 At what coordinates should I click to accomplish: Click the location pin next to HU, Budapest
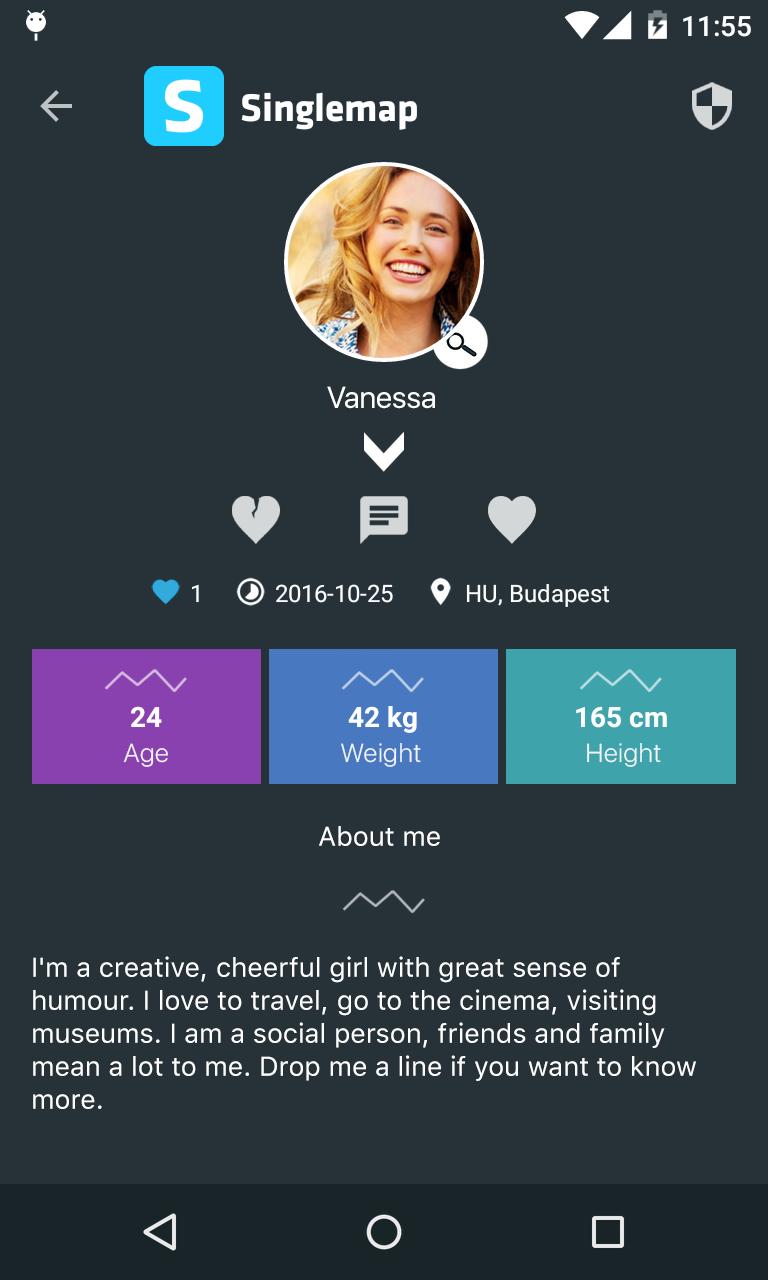pyautogui.click(x=441, y=592)
